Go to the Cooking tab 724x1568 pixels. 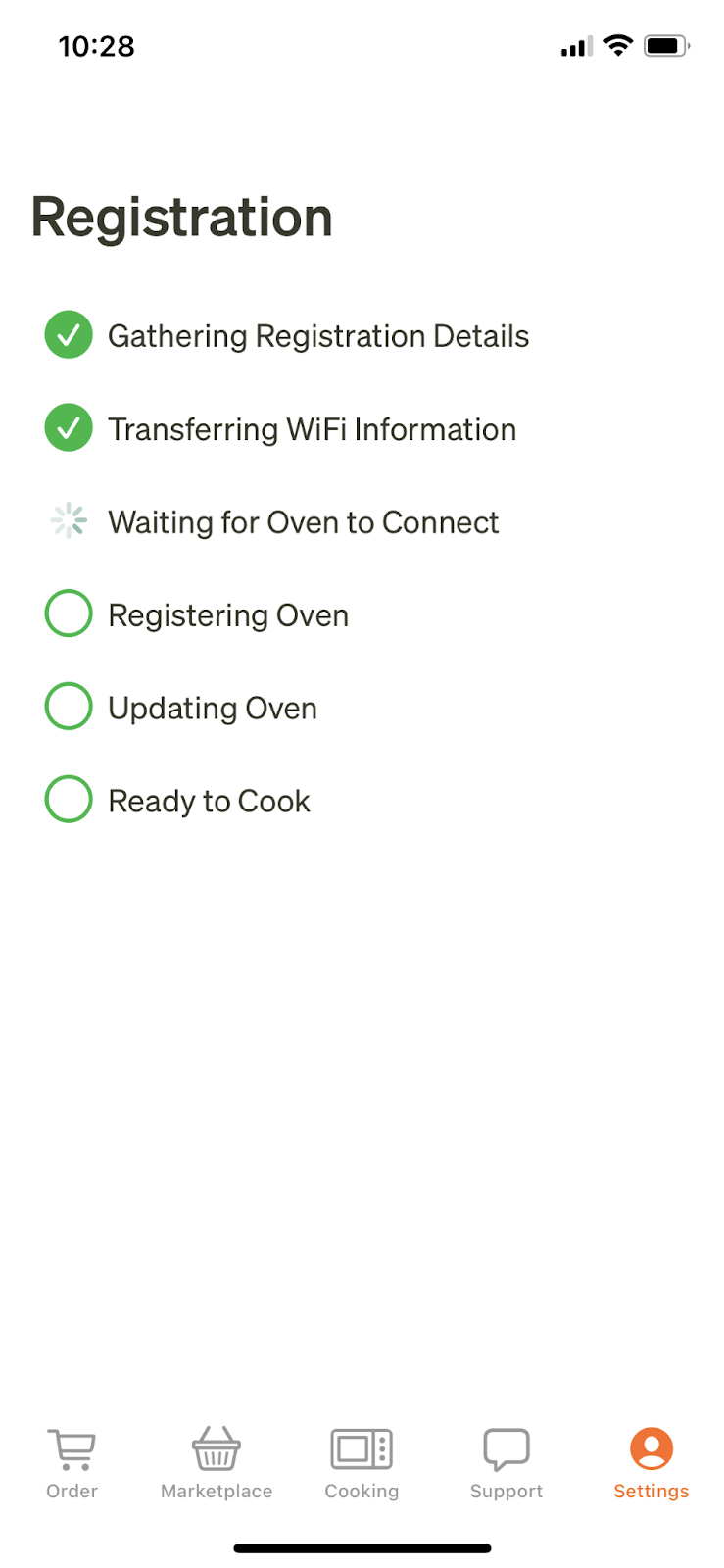click(x=362, y=1463)
